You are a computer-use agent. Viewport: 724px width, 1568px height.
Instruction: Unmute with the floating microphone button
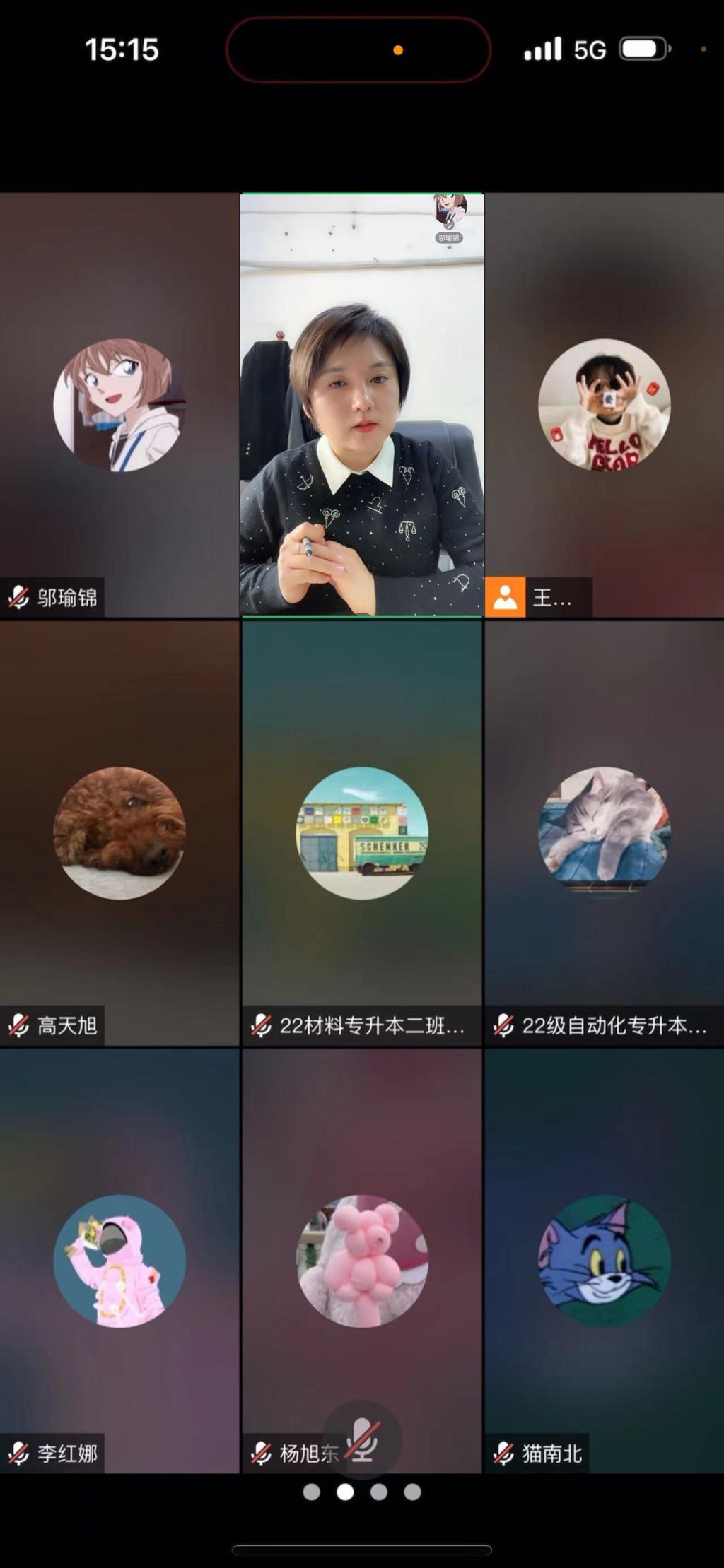362,1439
